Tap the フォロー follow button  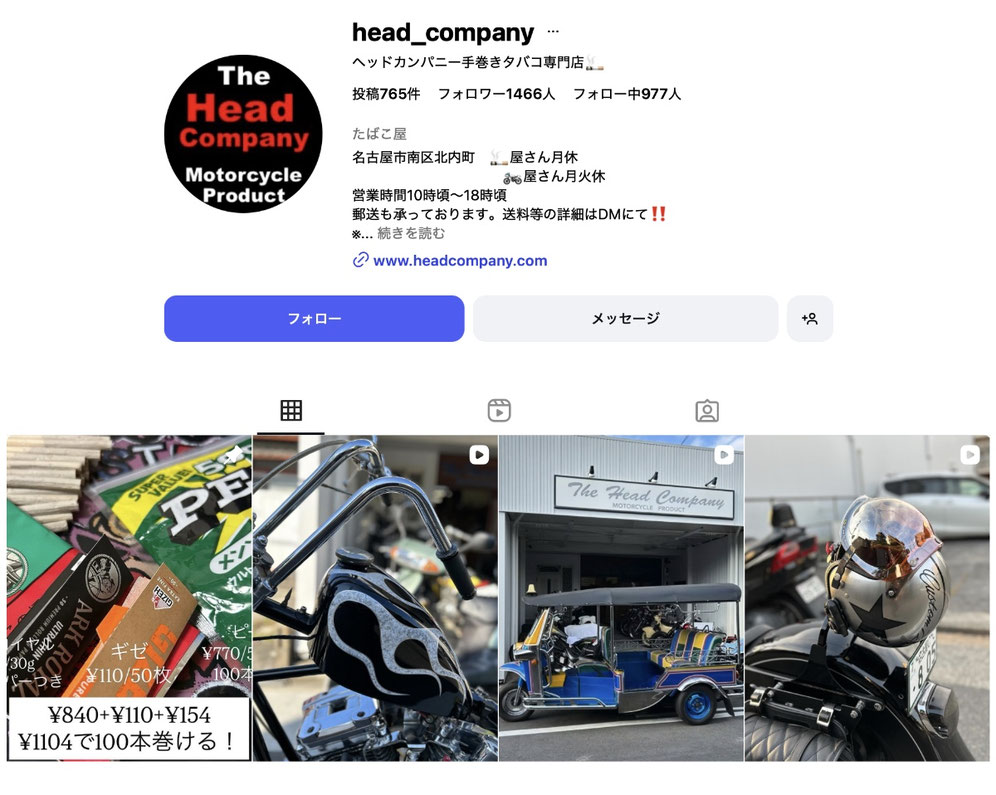point(314,319)
